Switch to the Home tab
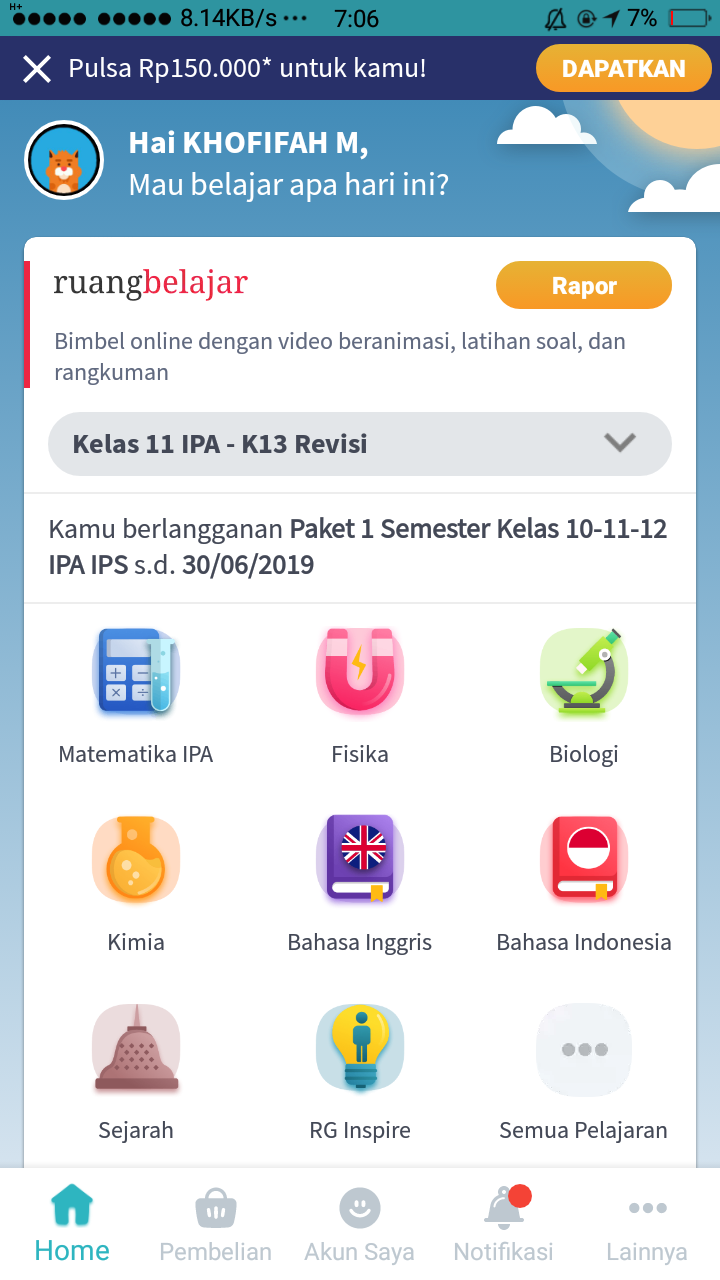Viewport: 720px width, 1280px height. [72, 1224]
